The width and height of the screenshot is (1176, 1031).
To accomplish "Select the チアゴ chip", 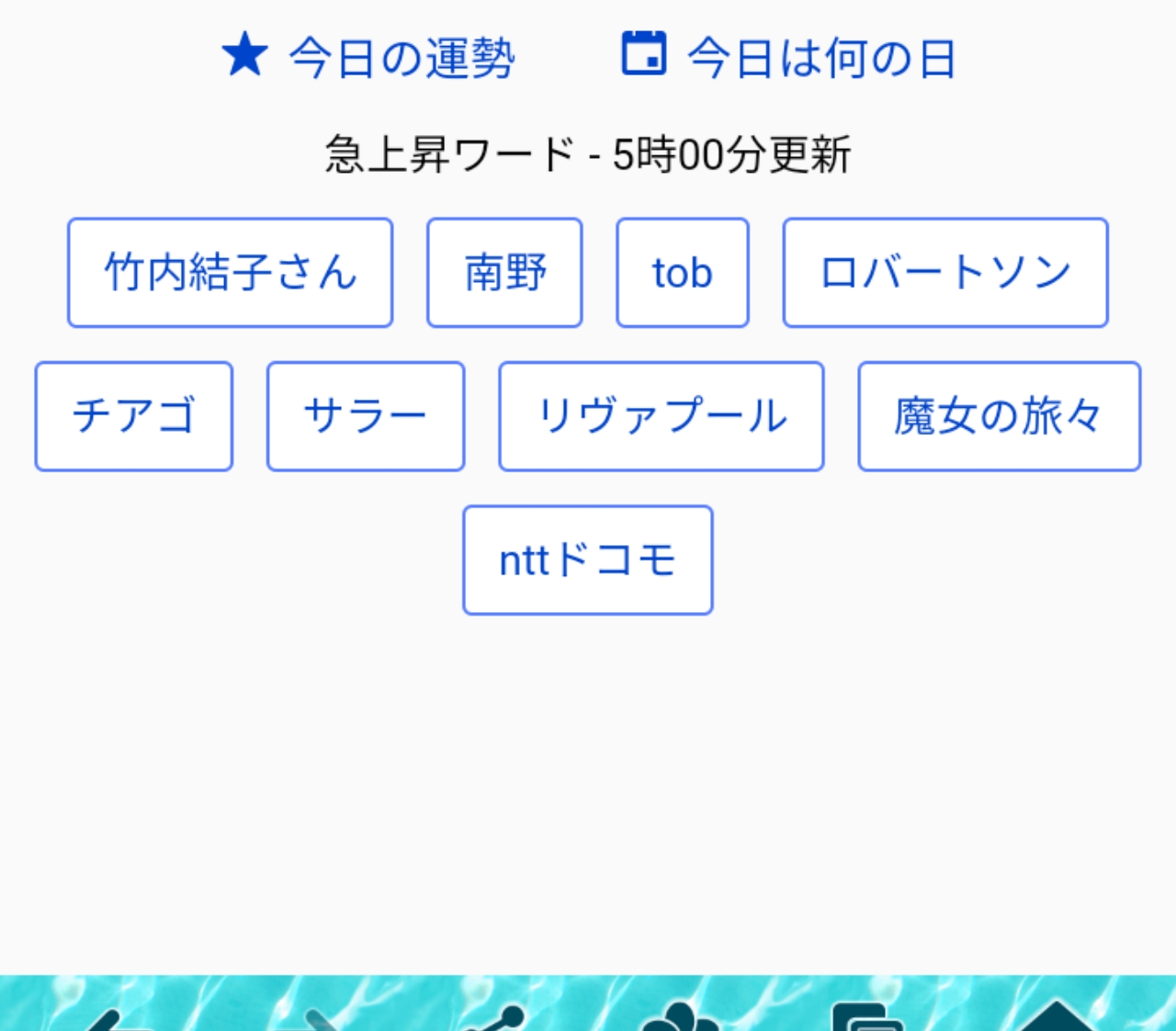I will [x=134, y=416].
